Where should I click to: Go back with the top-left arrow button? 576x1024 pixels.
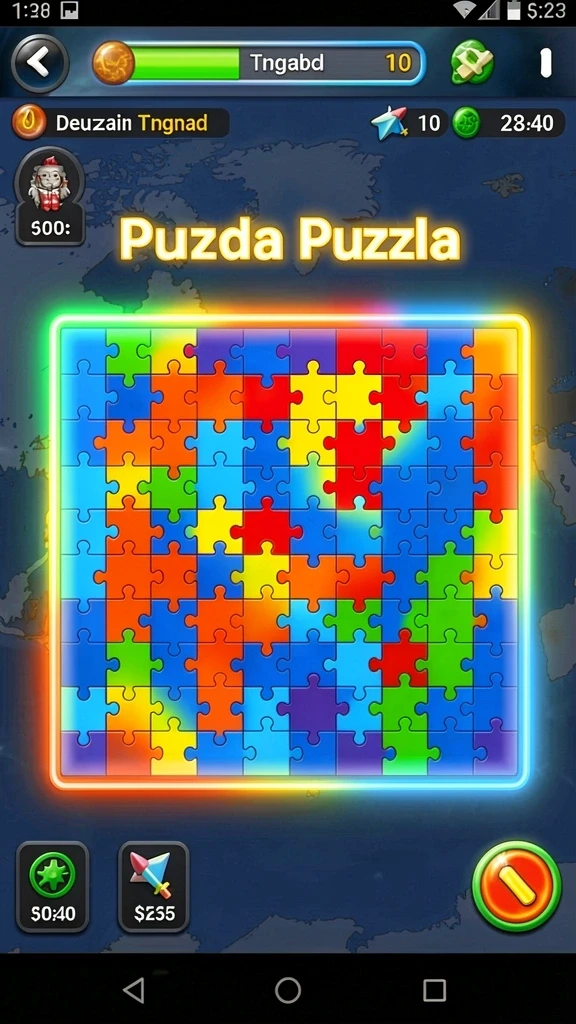[40, 63]
